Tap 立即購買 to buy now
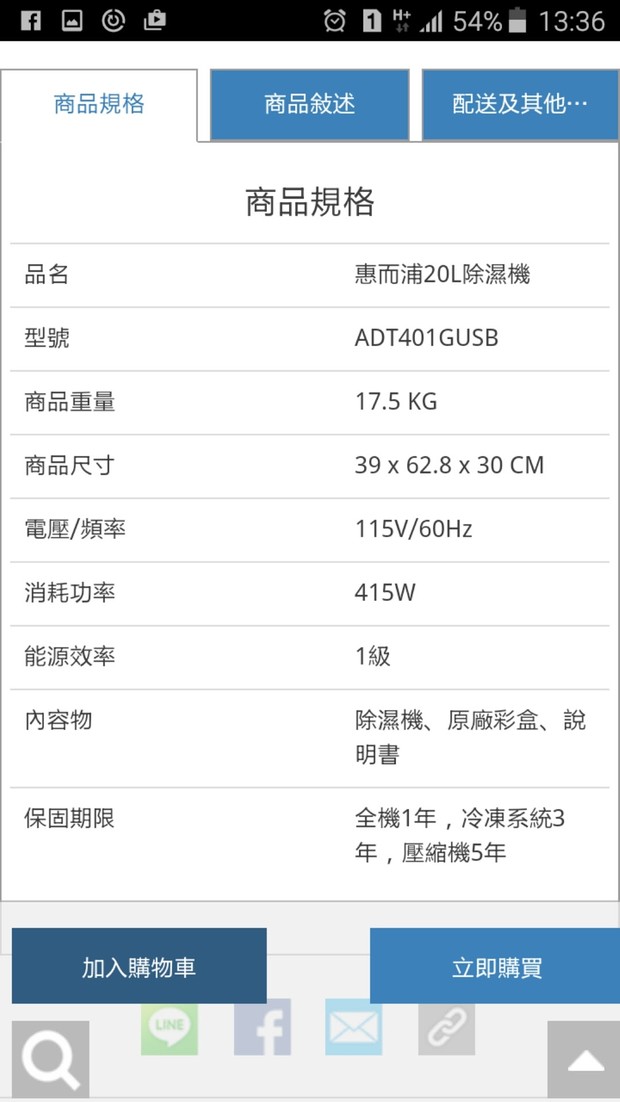 pyautogui.click(x=495, y=966)
